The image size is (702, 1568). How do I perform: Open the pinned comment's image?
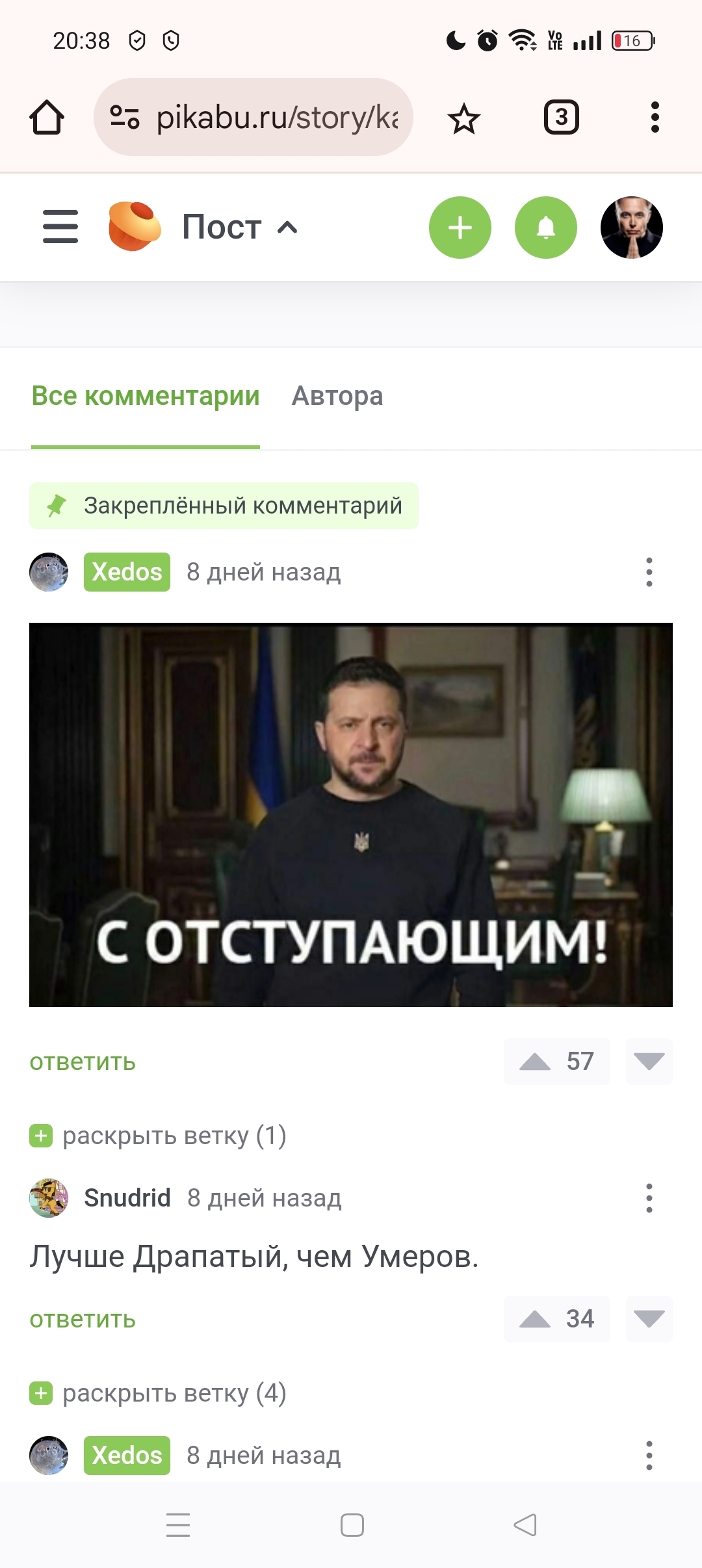(x=351, y=815)
